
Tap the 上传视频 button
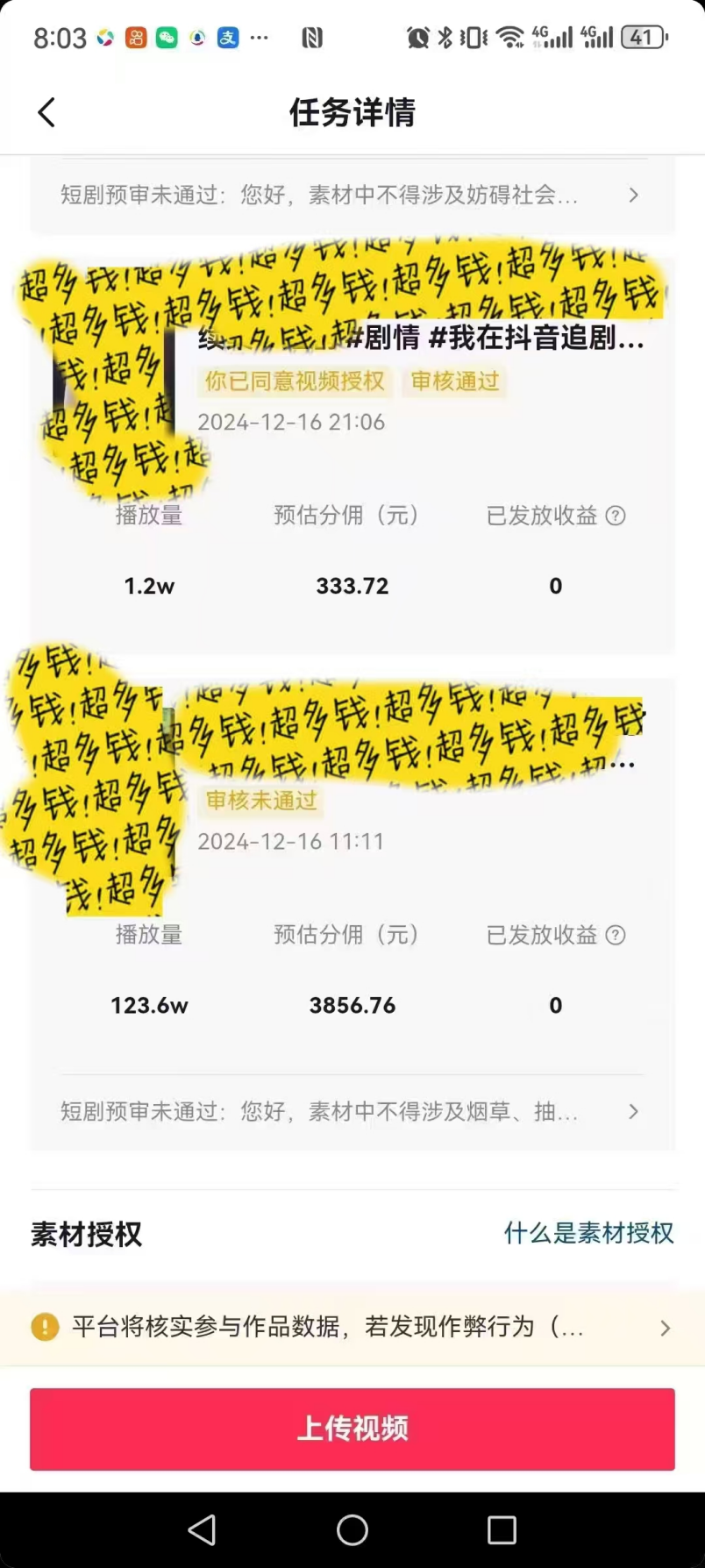click(x=352, y=1429)
